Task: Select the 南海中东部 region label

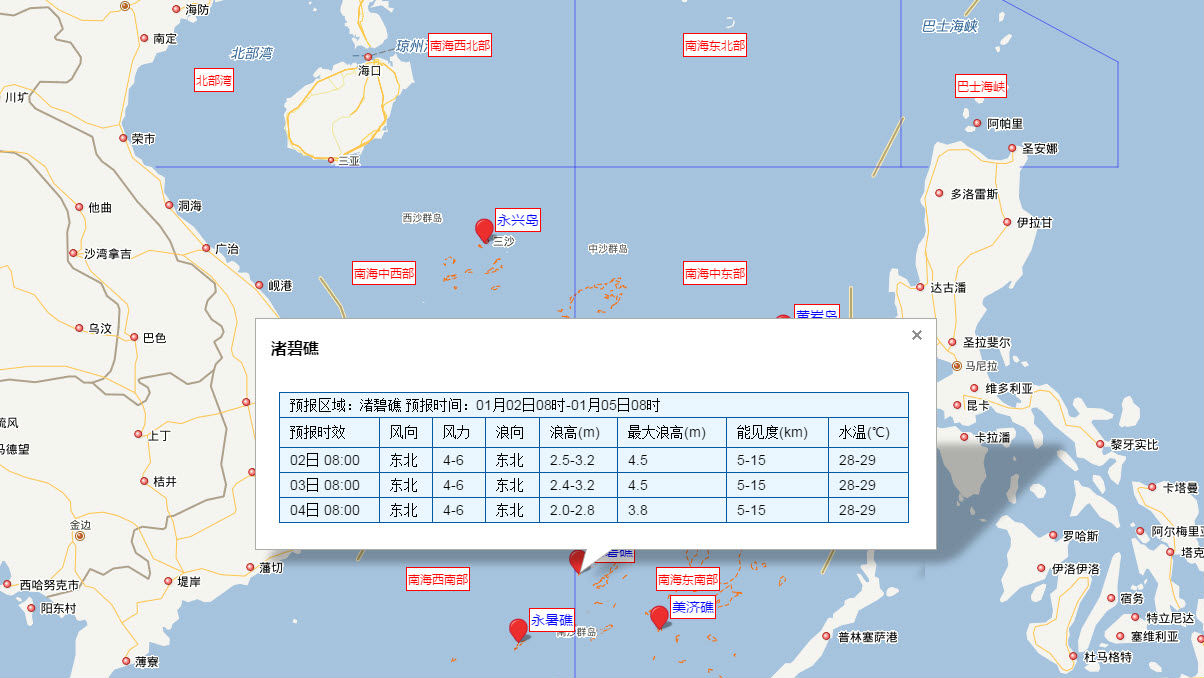Action: point(715,273)
